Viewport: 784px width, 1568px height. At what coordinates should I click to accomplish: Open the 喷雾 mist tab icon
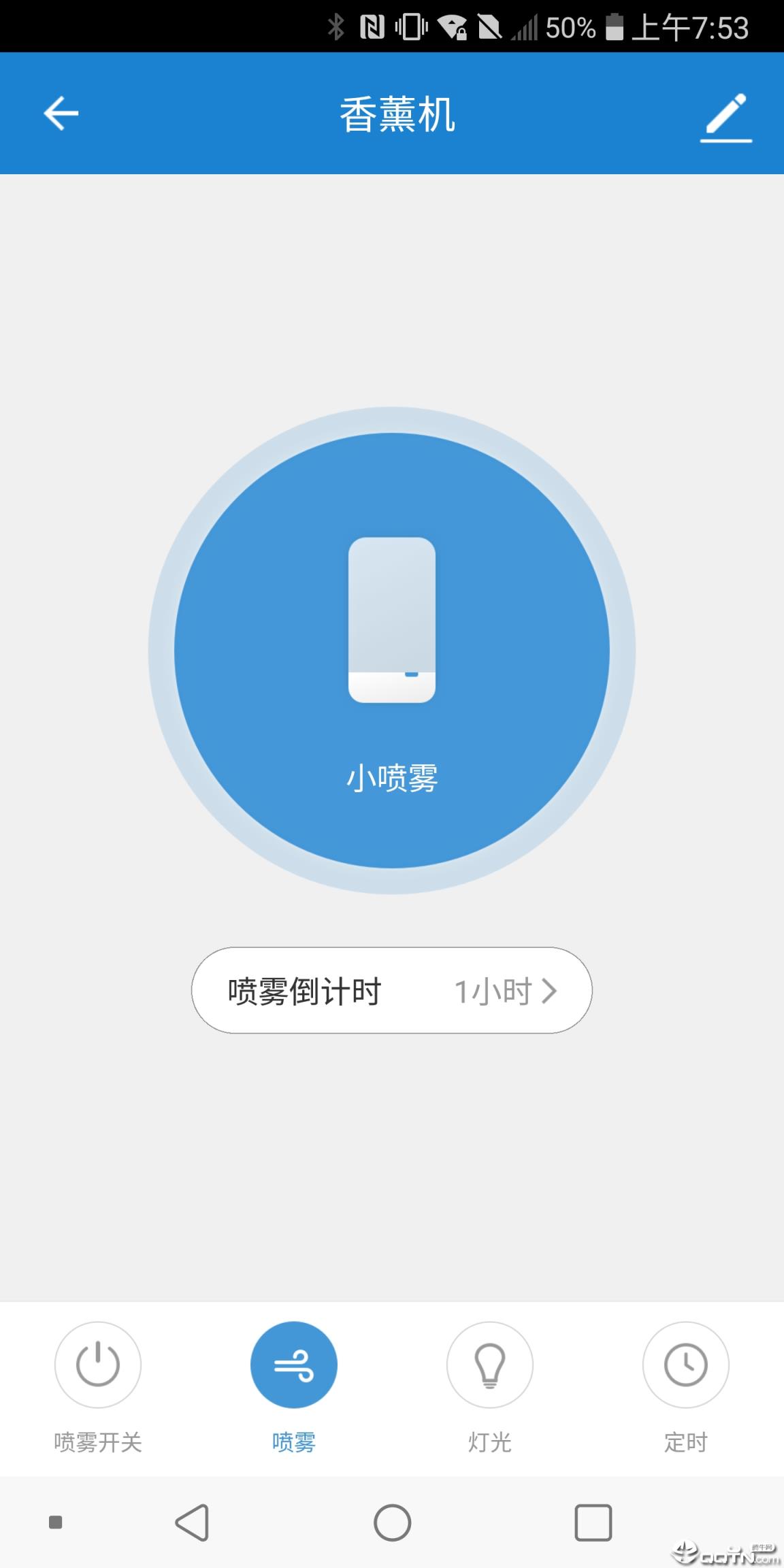(x=293, y=1365)
